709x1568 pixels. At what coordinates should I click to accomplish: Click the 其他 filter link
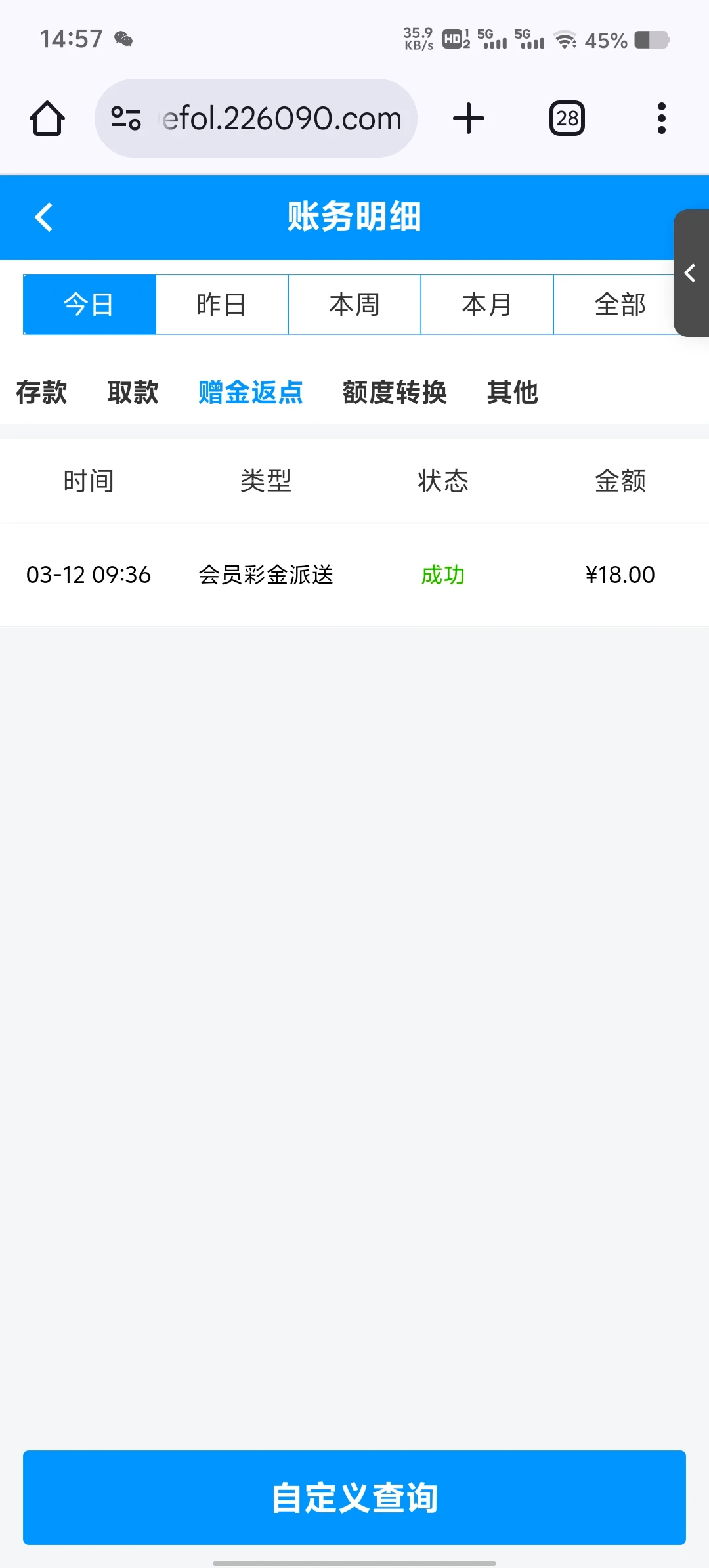513,392
